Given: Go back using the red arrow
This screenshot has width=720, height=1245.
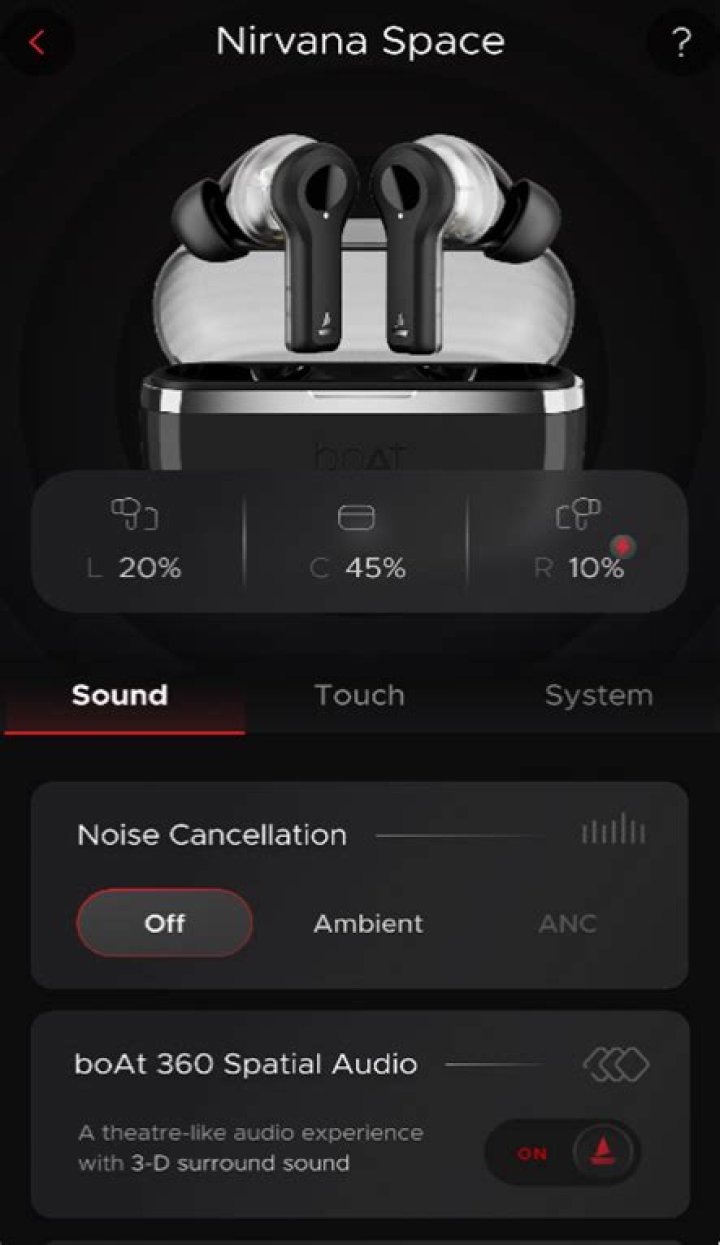Looking at the screenshot, I should coord(37,43).
